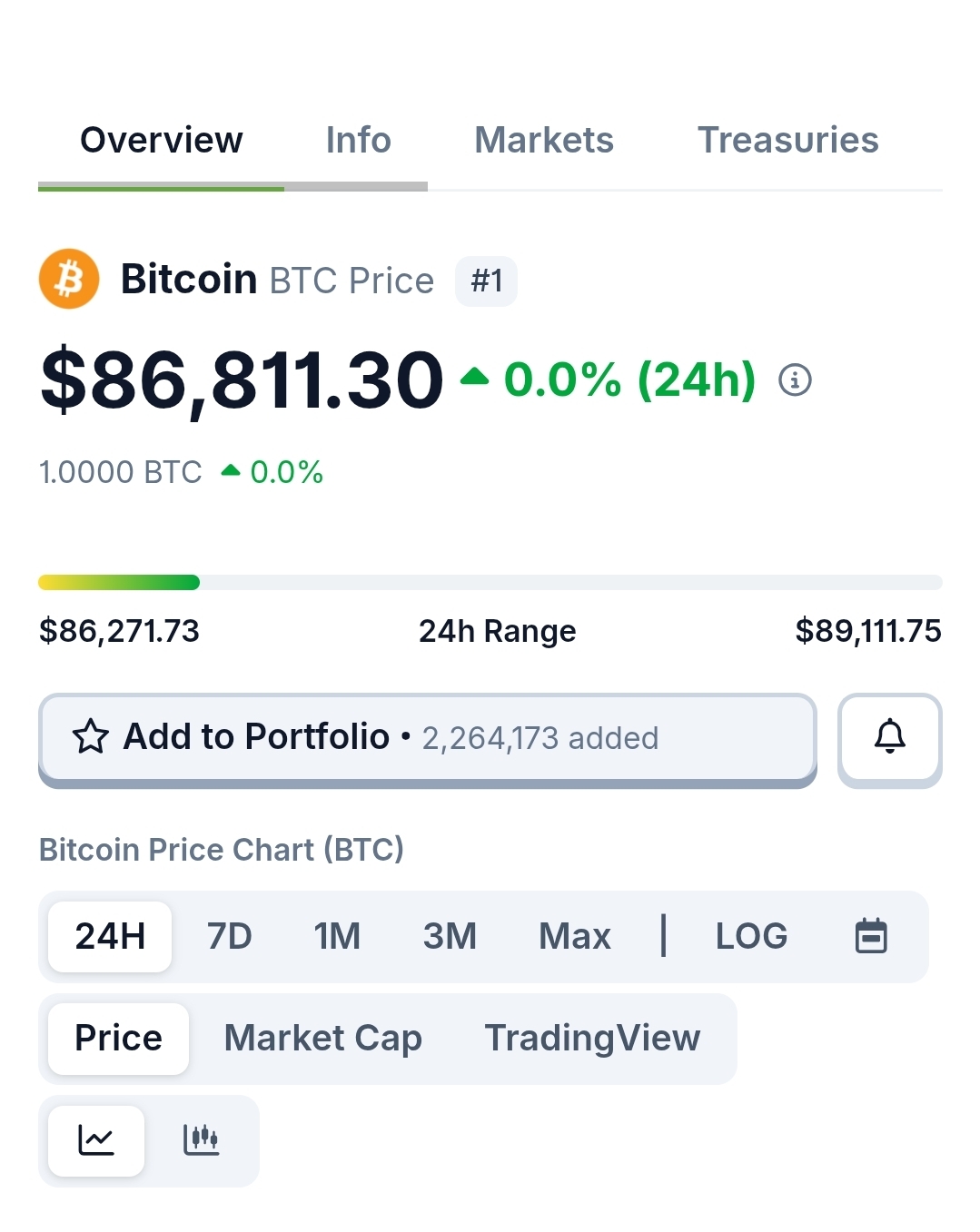Open the price alert bell
The image size is (980, 1232).
click(889, 737)
